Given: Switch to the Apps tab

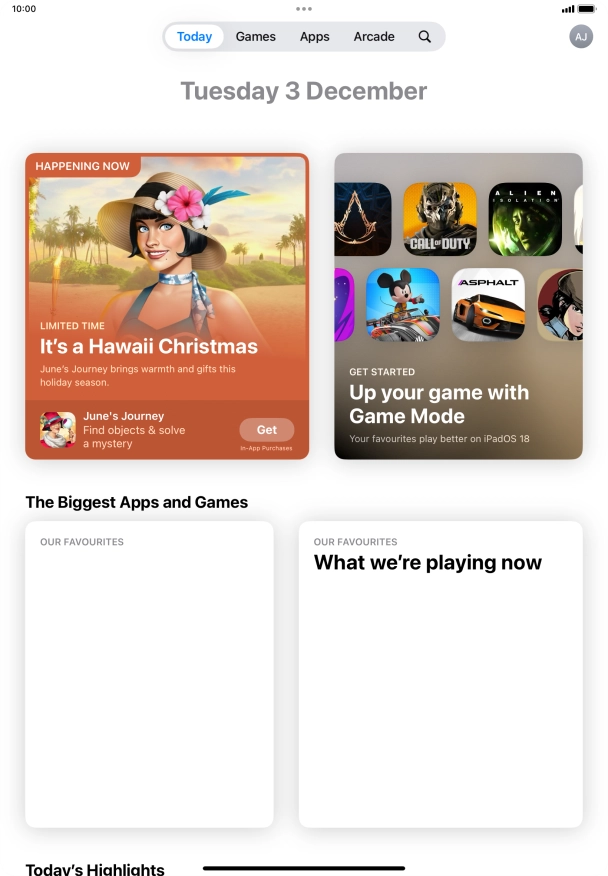Looking at the screenshot, I should 314,37.
